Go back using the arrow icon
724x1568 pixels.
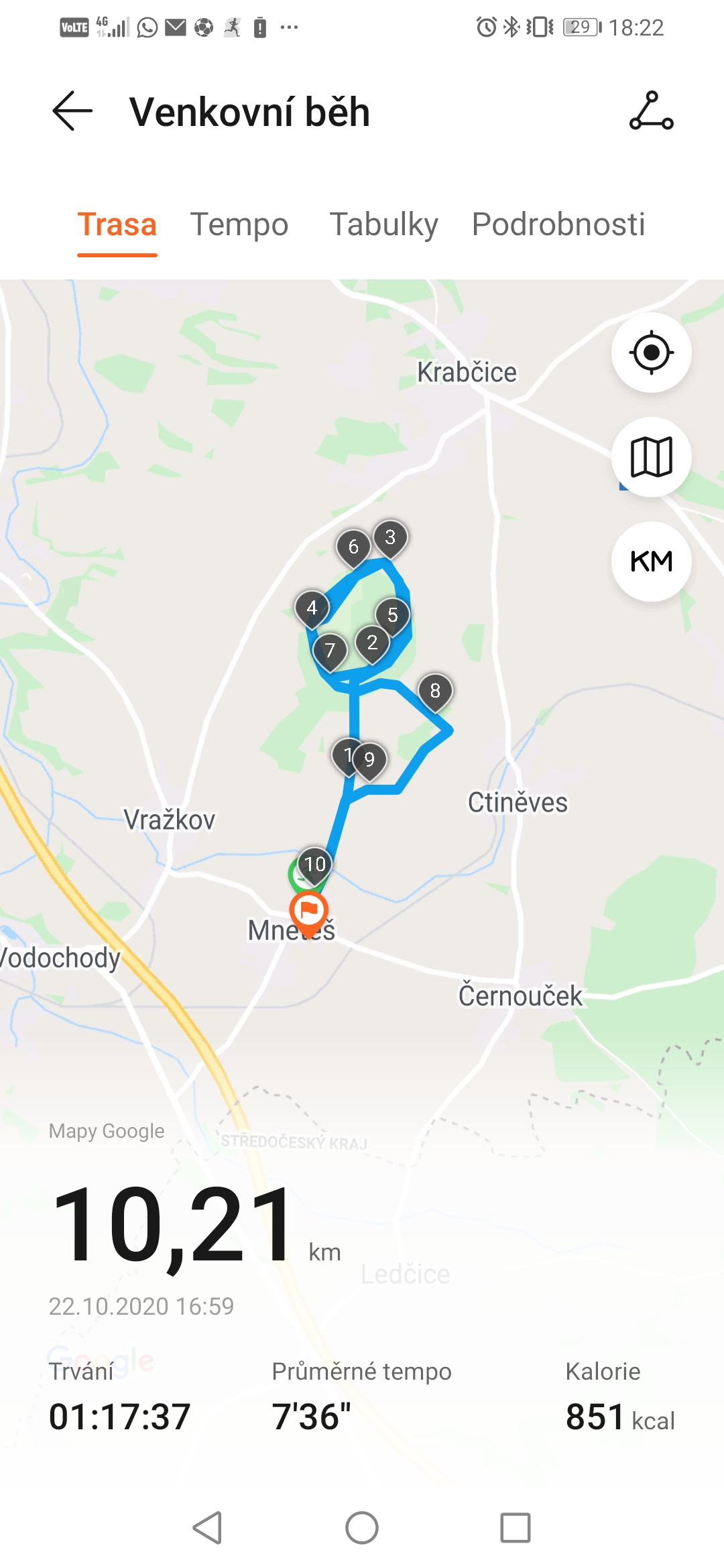pyautogui.click(x=72, y=111)
